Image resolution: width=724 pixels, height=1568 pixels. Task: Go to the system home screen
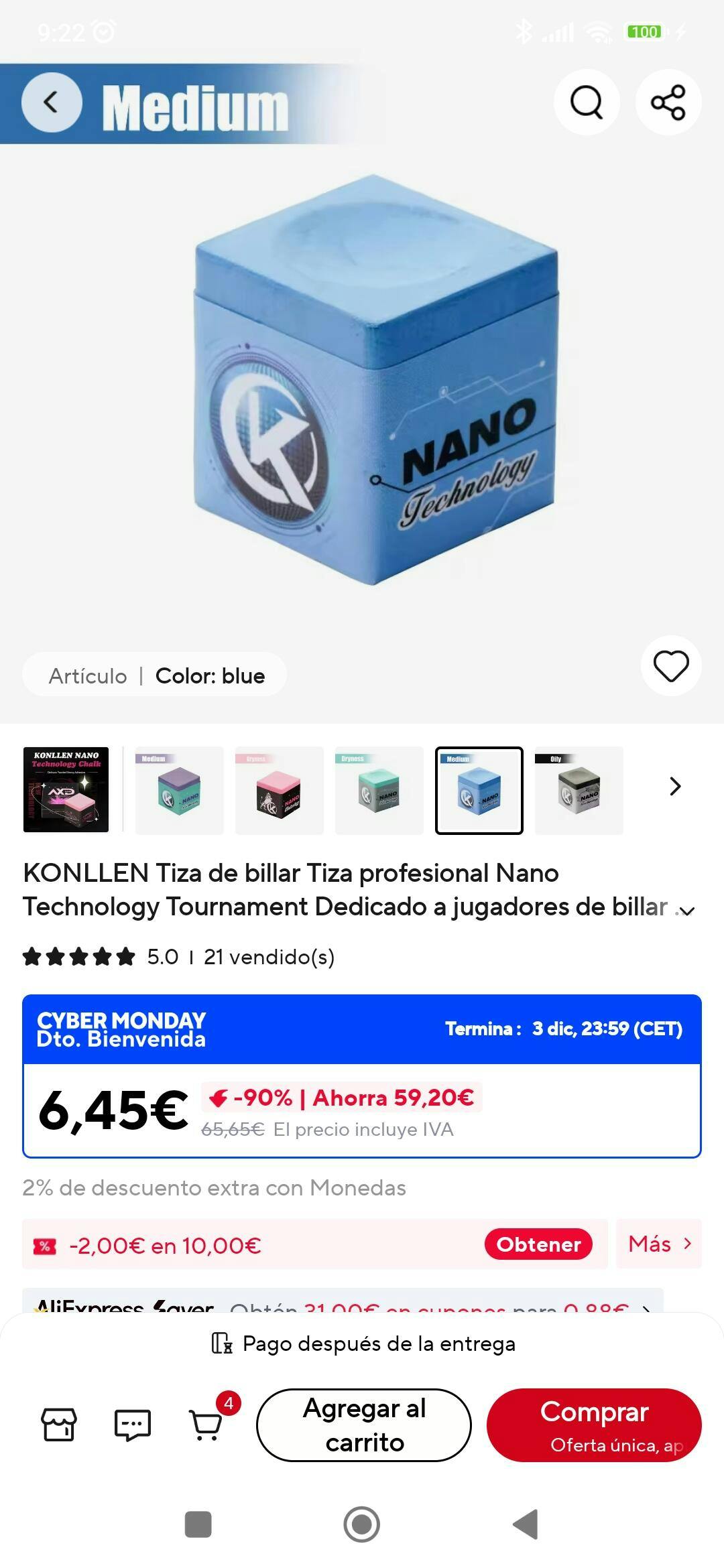(362, 1524)
